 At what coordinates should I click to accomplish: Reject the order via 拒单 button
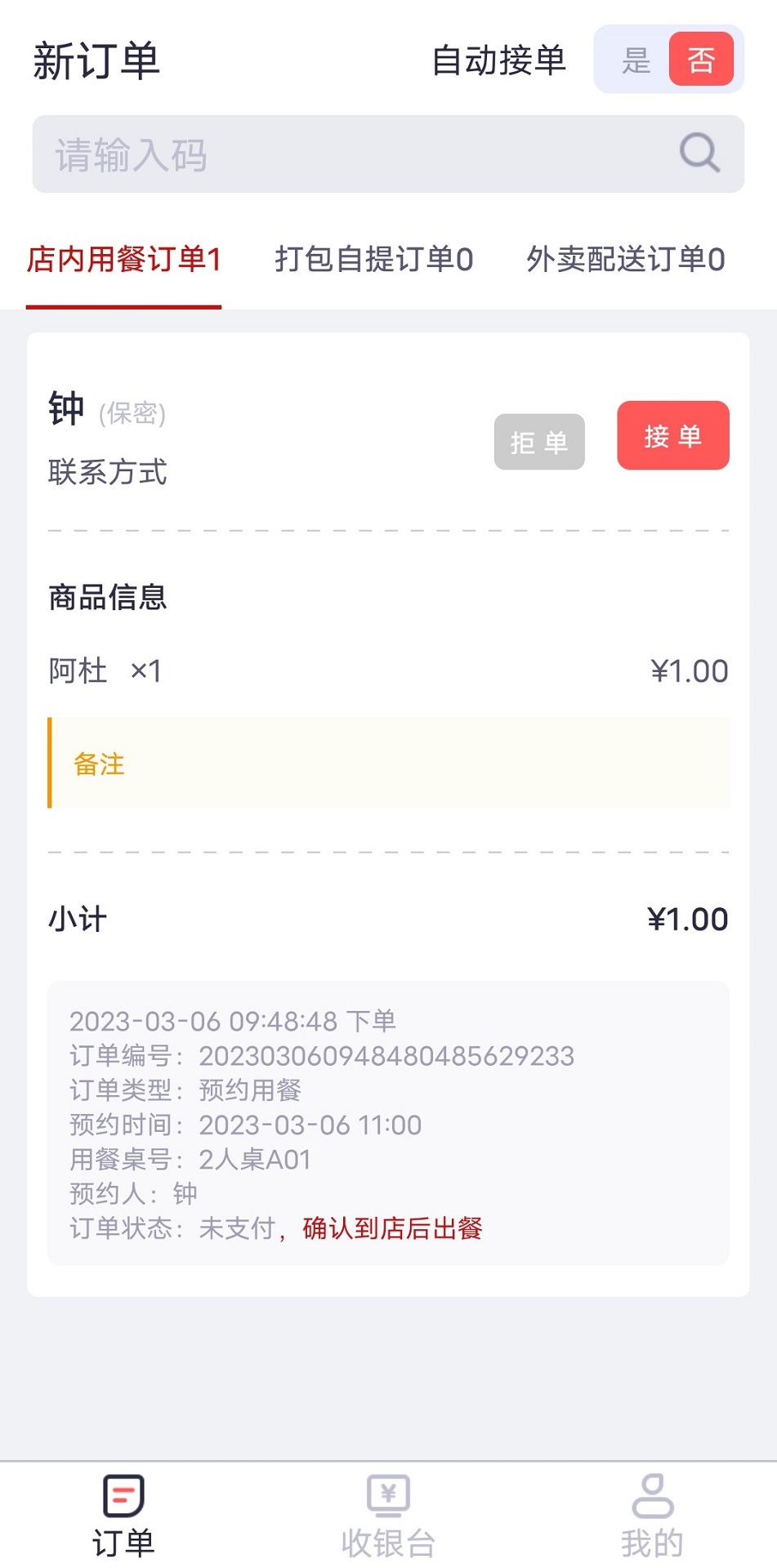click(x=539, y=442)
